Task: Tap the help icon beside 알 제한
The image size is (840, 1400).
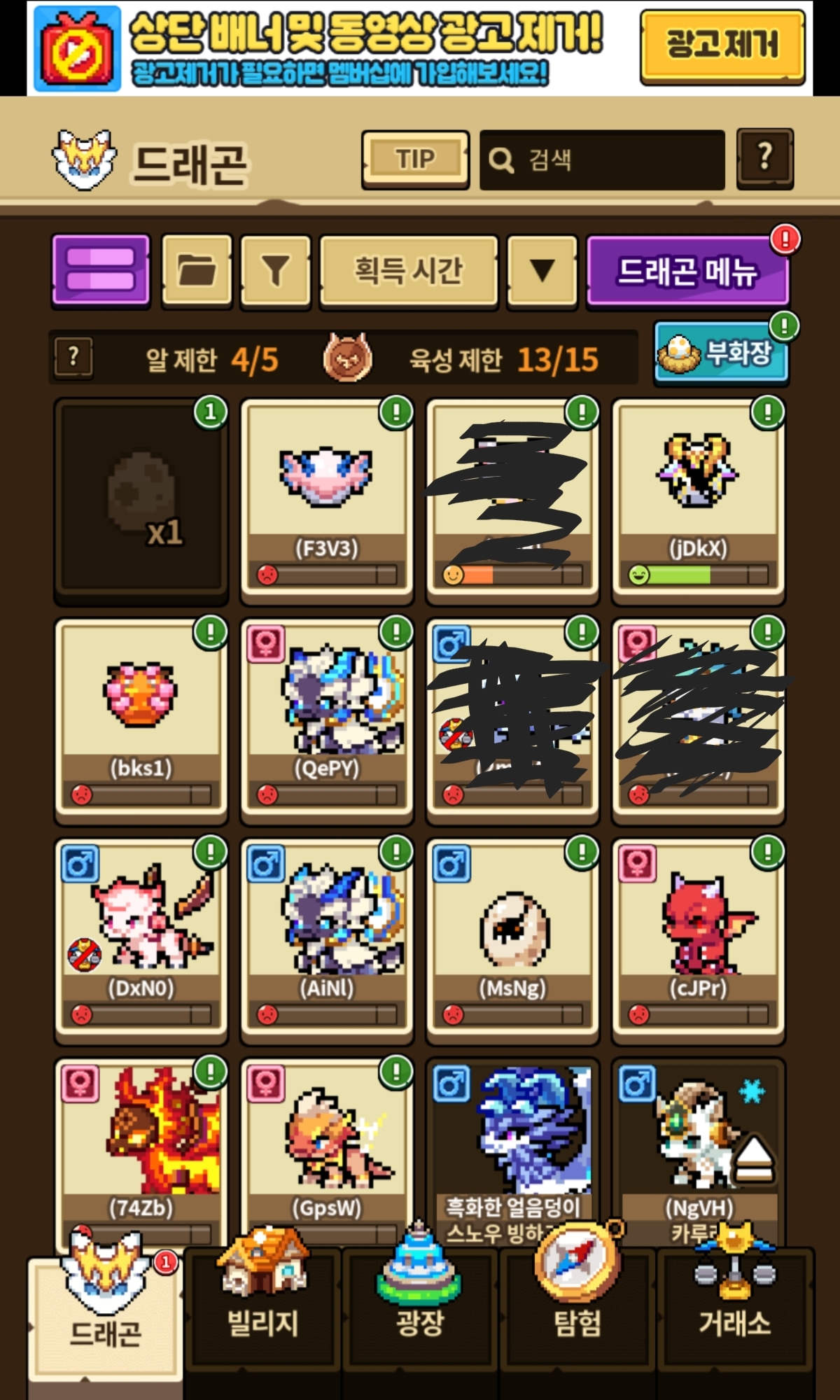Action: pos(73,358)
